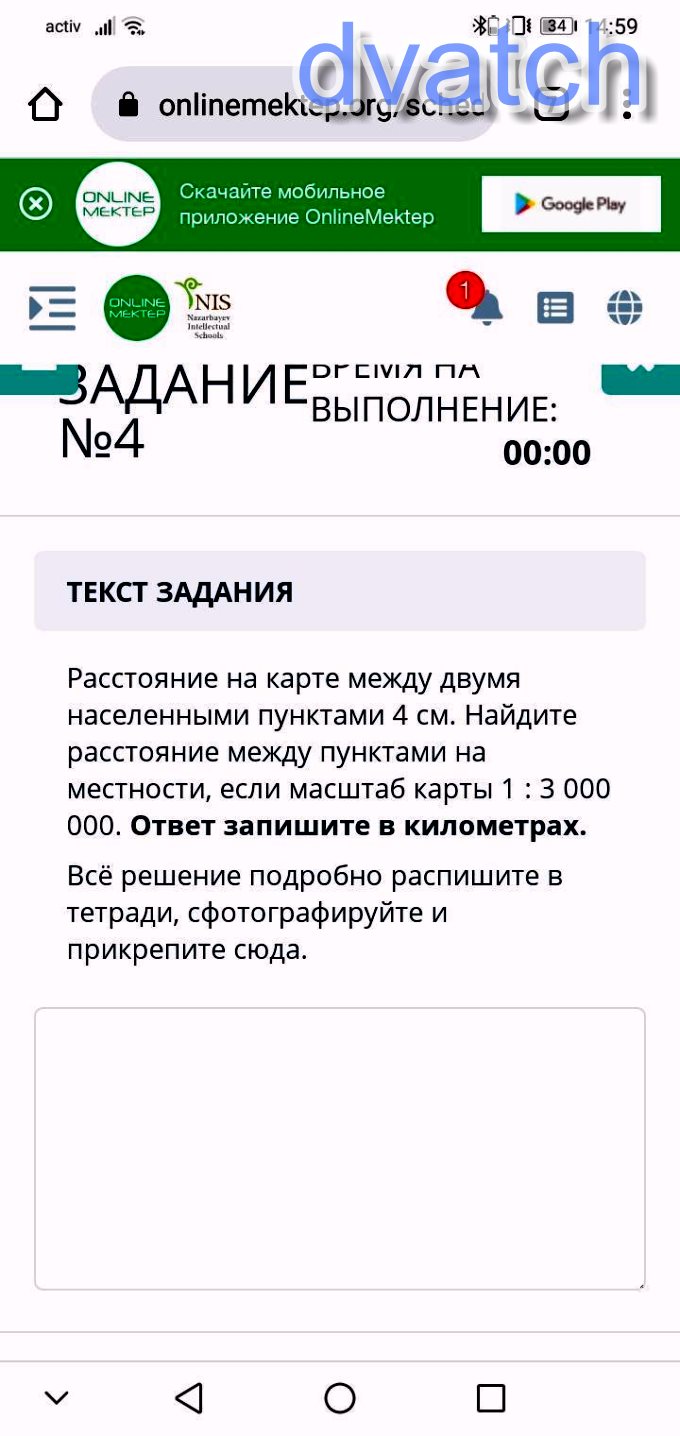Dismiss the OnlineMektep app download banner
This screenshot has height=1436, width=680.
pyautogui.click(x=36, y=205)
